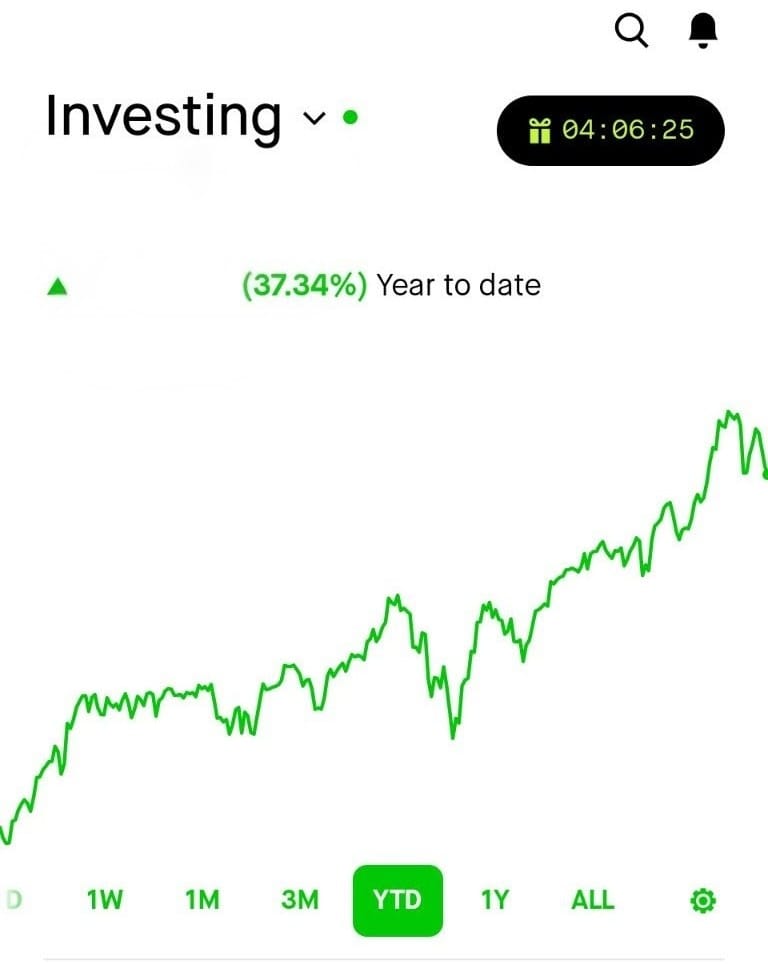Show the ALL time chart range
The height and width of the screenshot is (964, 768).
(x=592, y=900)
